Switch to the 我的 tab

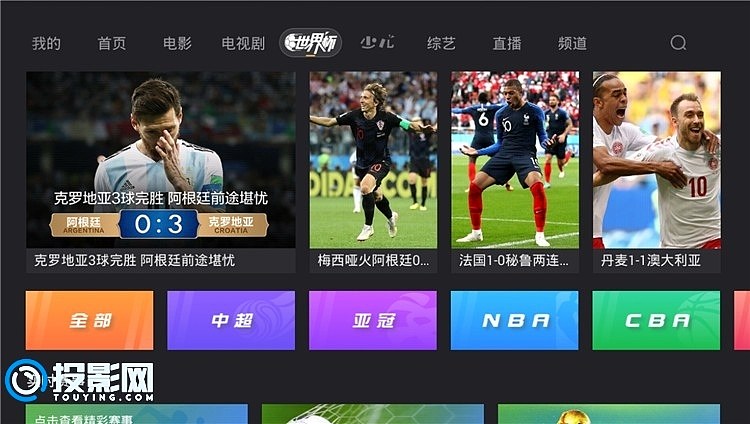coord(46,43)
